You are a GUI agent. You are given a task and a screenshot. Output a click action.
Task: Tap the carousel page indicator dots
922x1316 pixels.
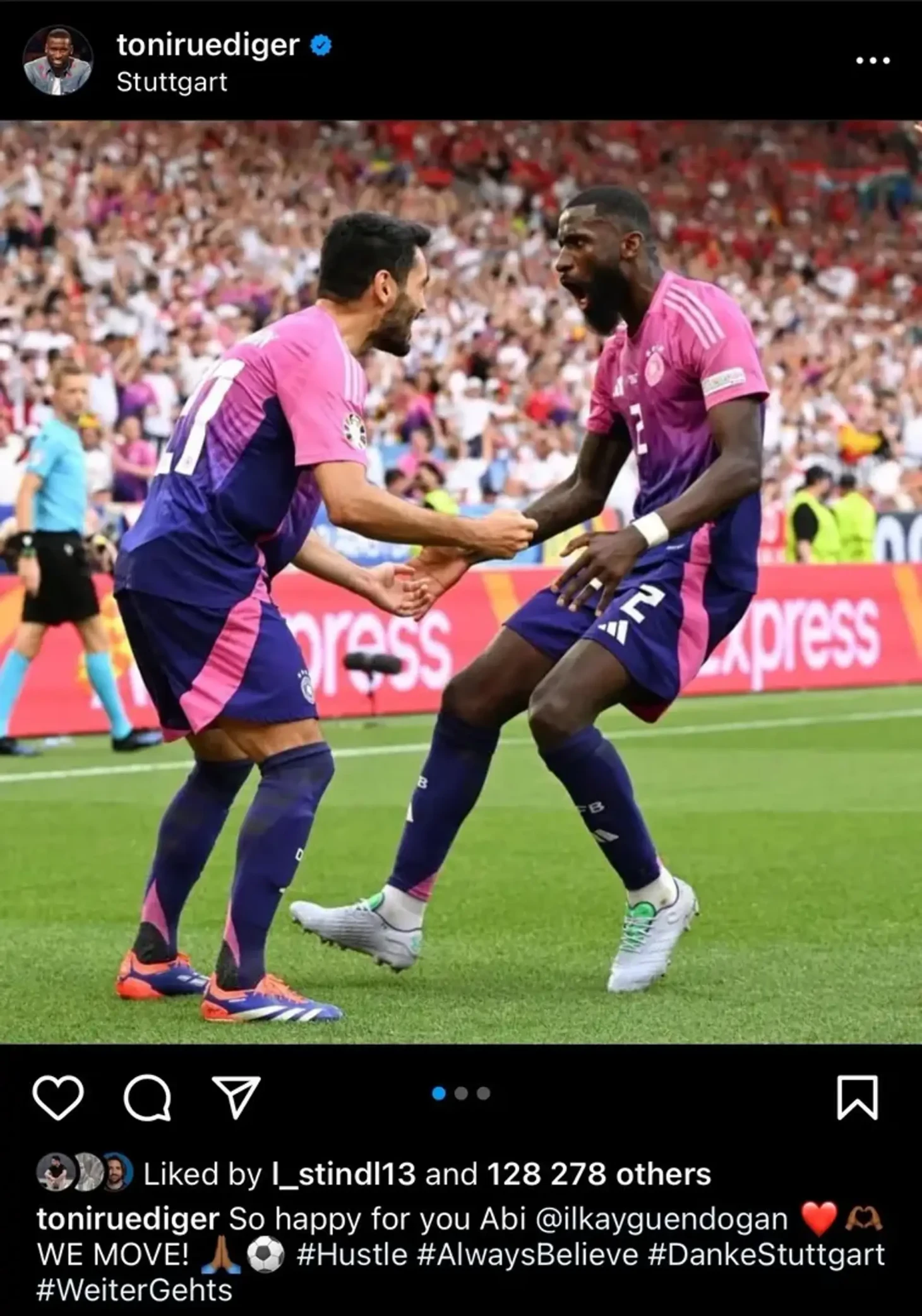tap(461, 1094)
